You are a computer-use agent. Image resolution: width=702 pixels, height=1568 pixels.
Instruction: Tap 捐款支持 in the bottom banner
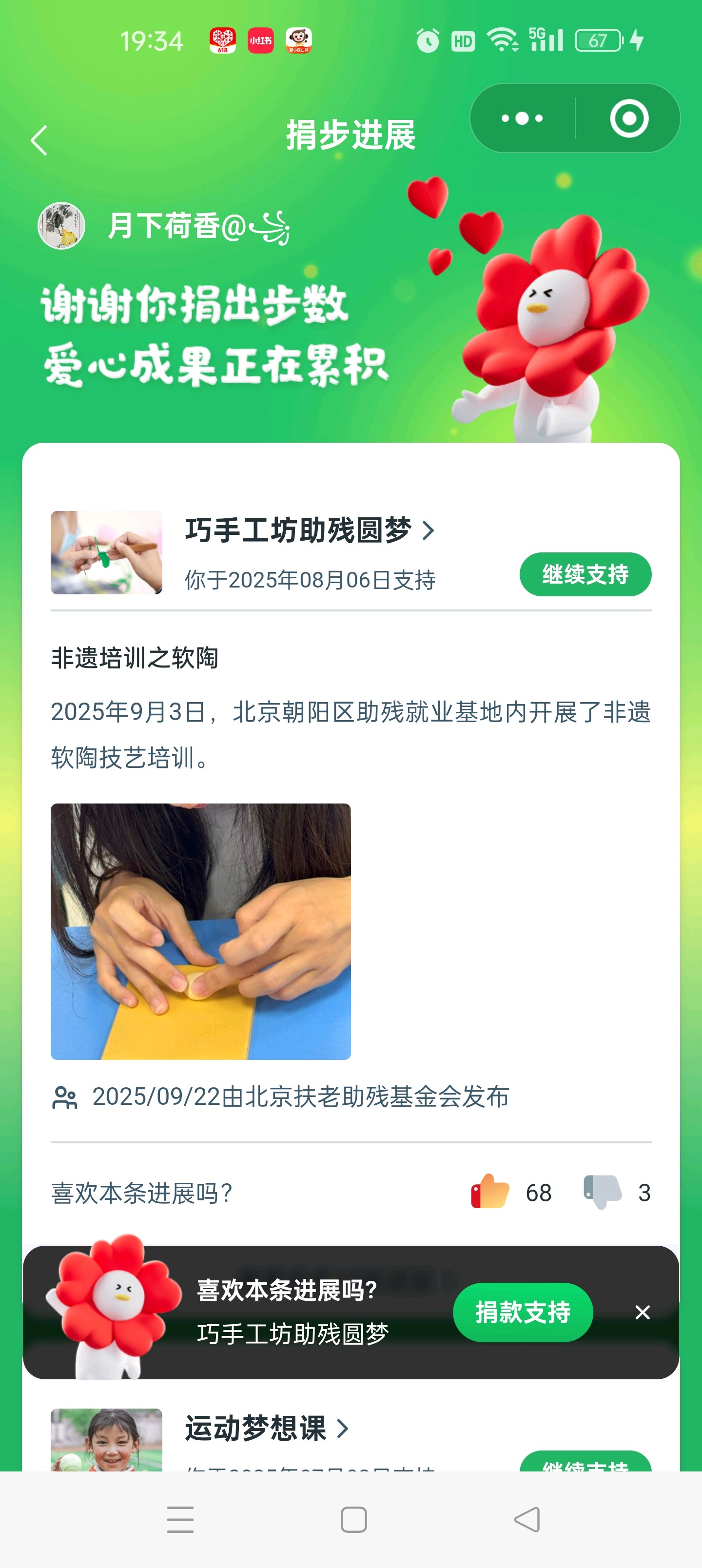523,1312
